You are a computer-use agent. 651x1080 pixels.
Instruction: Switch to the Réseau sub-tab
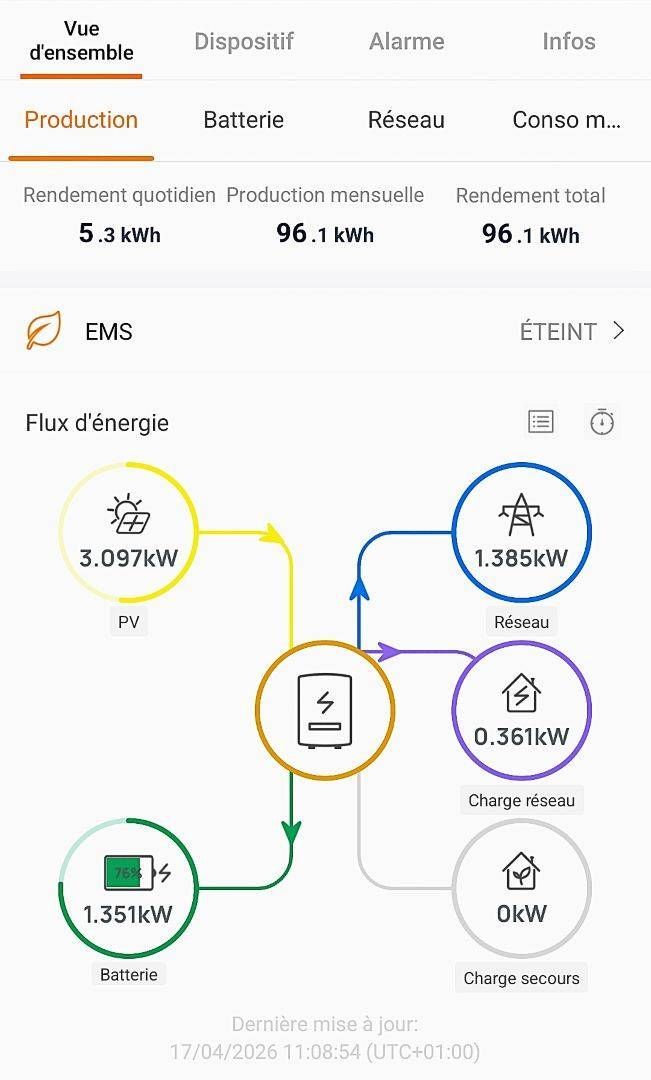point(406,120)
